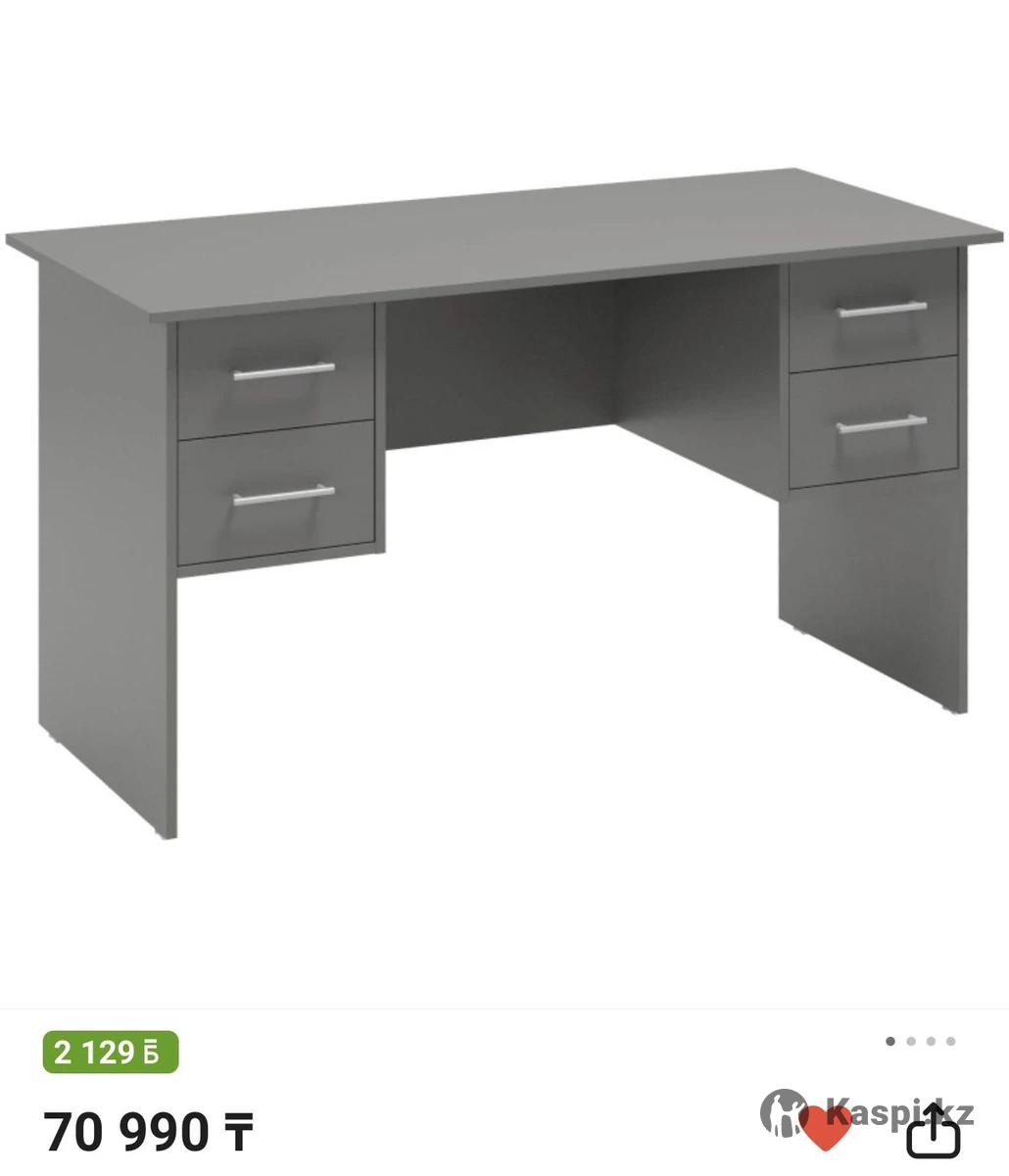This screenshot has width=1009, height=1176.
Task: Tap the photo page indicator dots
Action: click(920, 1041)
